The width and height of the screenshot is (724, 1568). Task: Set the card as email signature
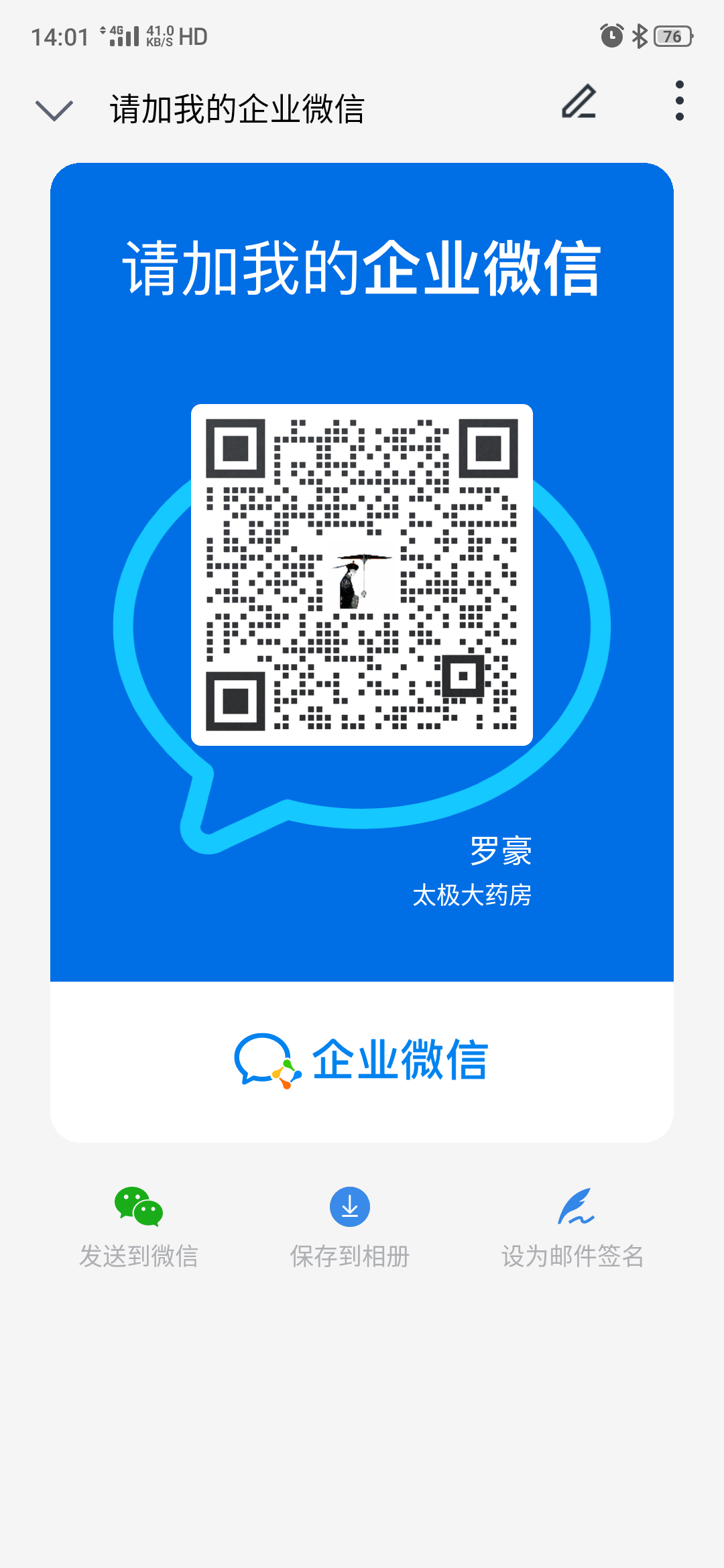tap(573, 1228)
